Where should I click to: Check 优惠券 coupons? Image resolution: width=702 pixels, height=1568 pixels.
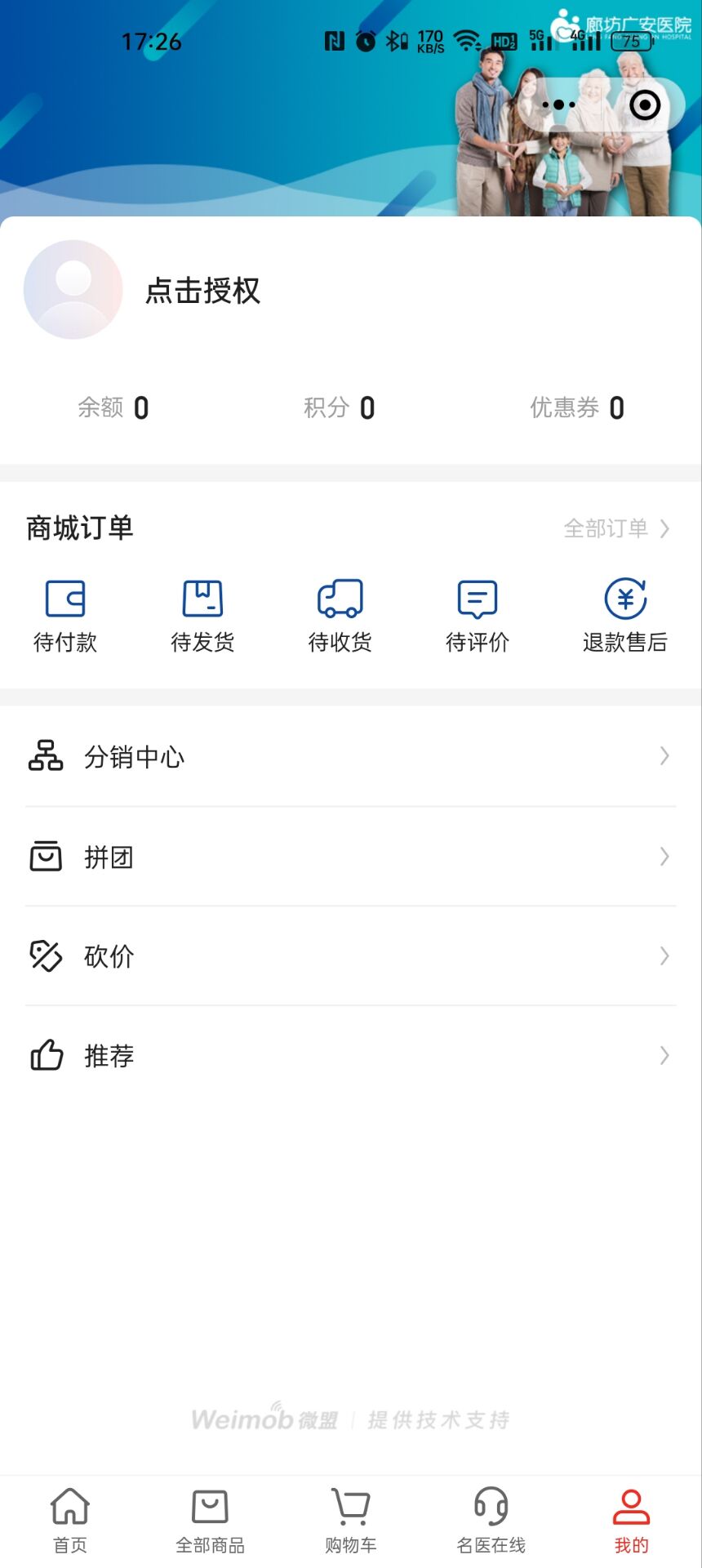(x=577, y=408)
